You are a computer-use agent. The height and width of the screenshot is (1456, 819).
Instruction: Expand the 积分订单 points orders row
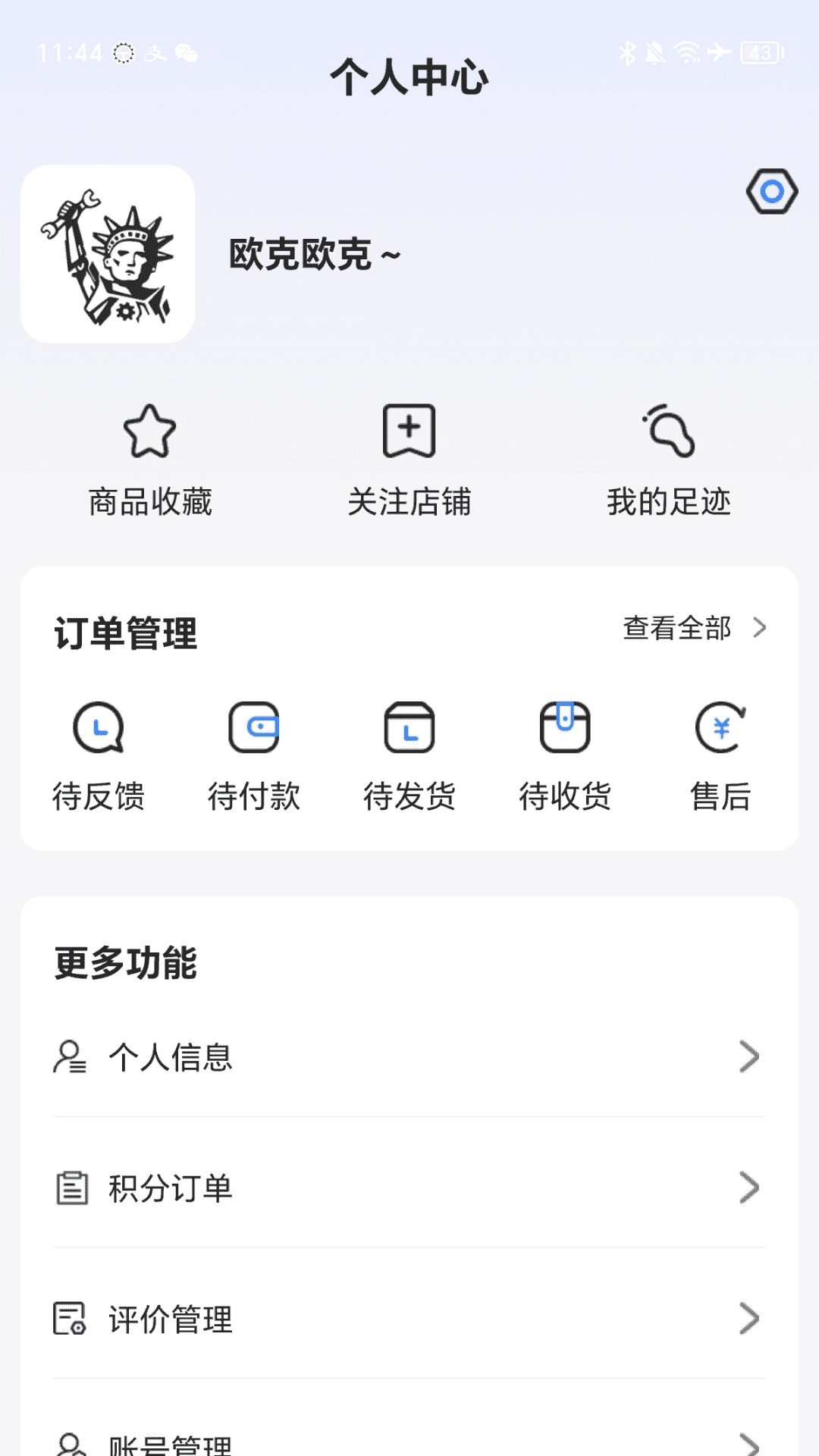click(749, 1188)
